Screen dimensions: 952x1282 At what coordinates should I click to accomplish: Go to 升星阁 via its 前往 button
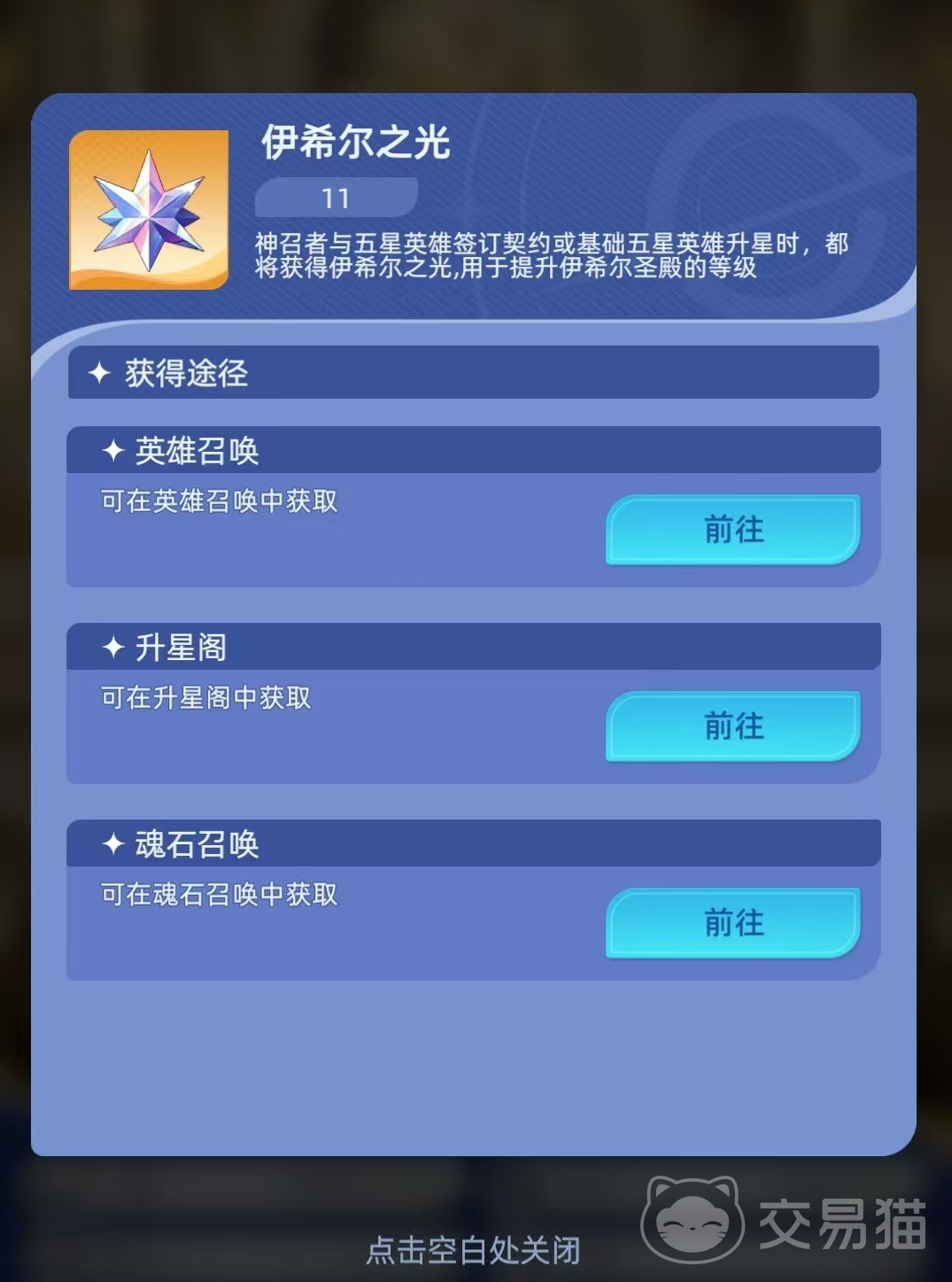pyautogui.click(x=732, y=726)
